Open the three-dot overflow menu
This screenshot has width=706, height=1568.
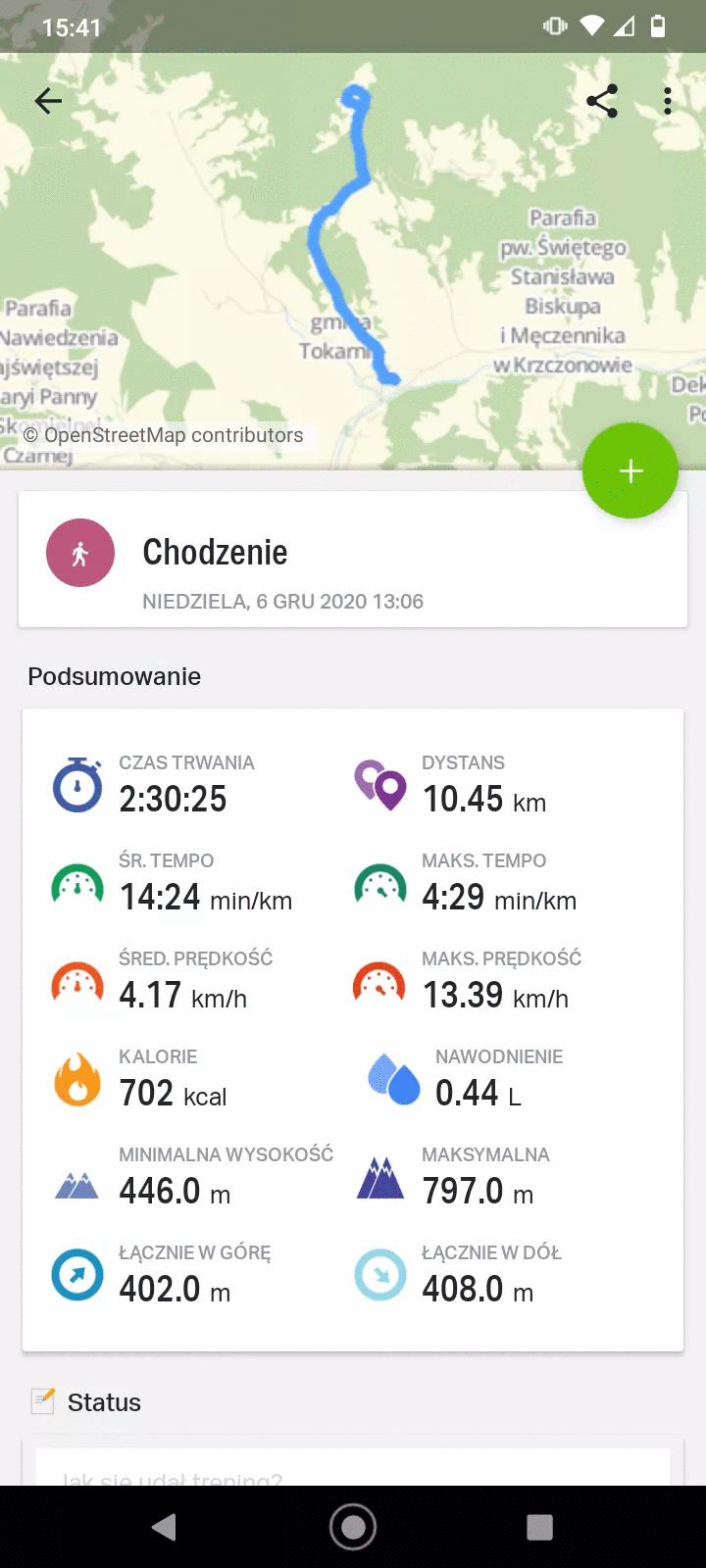coord(668,101)
